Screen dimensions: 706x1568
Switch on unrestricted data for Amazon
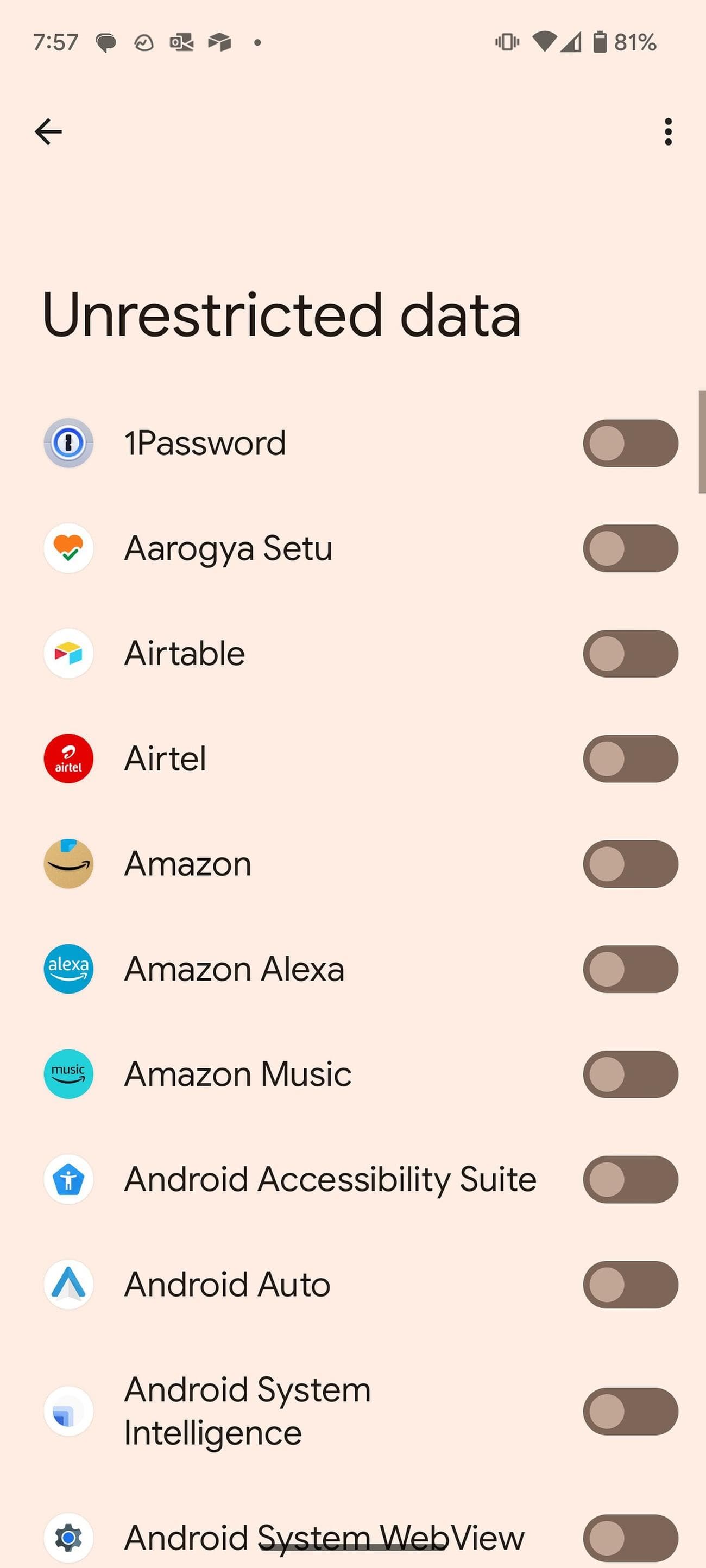coord(630,864)
